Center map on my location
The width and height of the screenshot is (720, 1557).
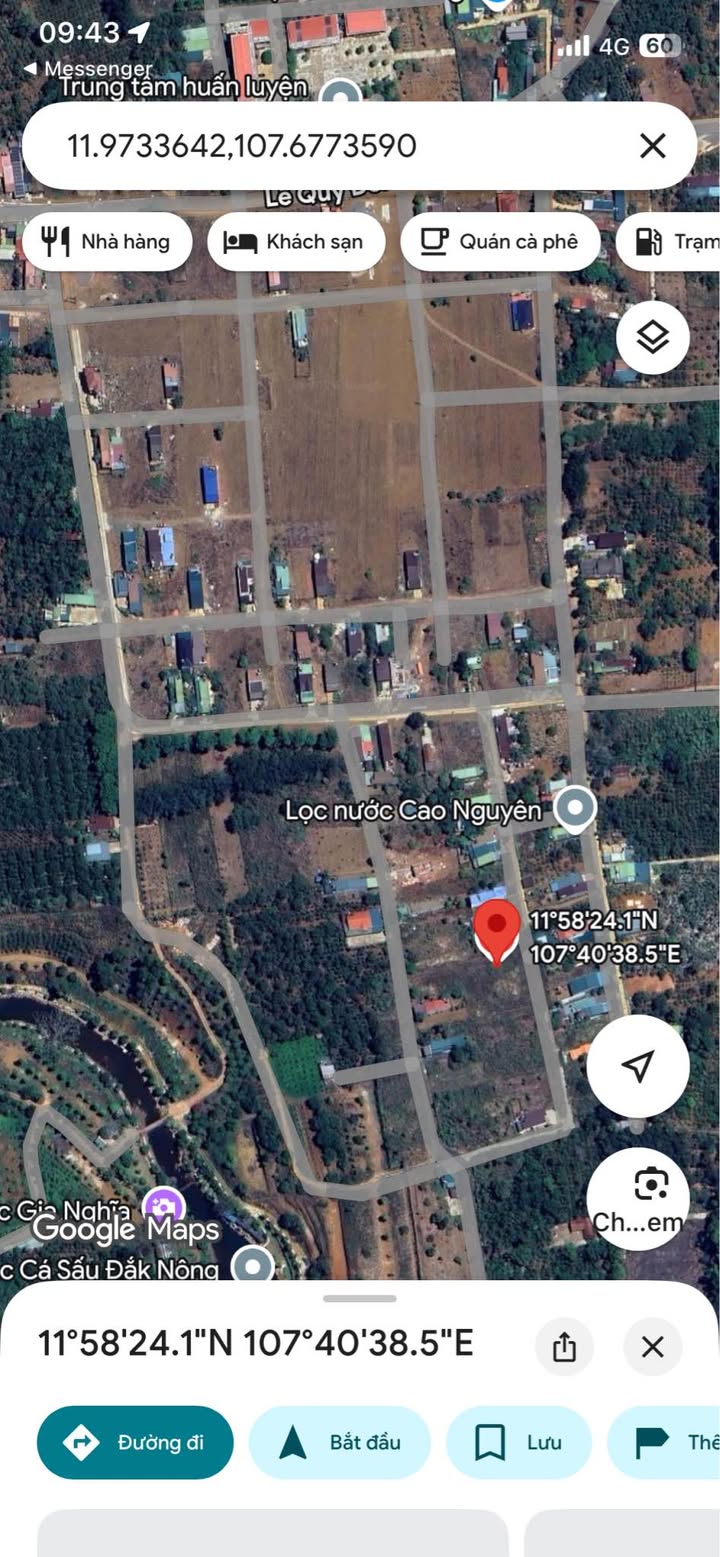(637, 1066)
